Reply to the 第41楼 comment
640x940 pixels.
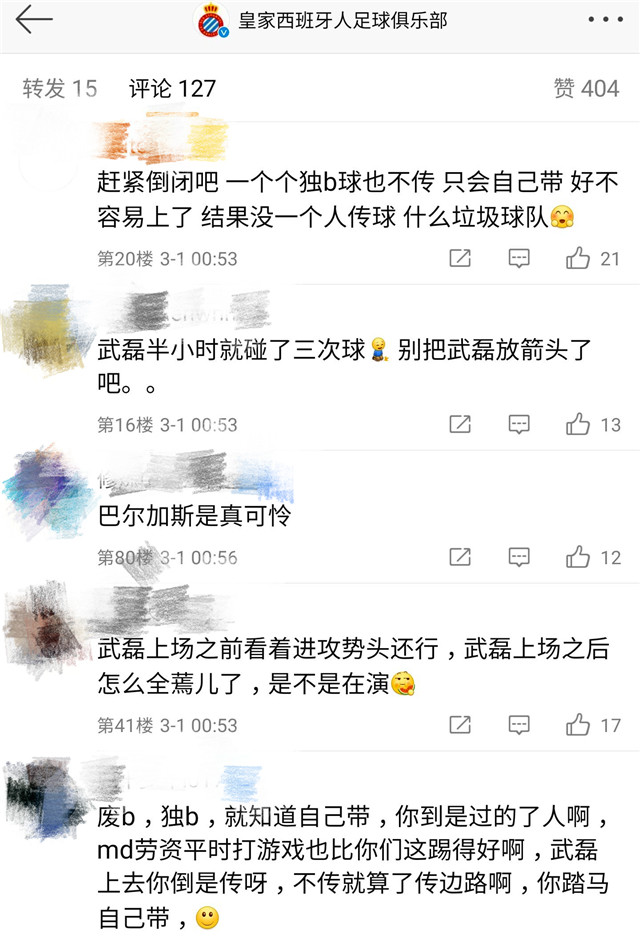518,725
